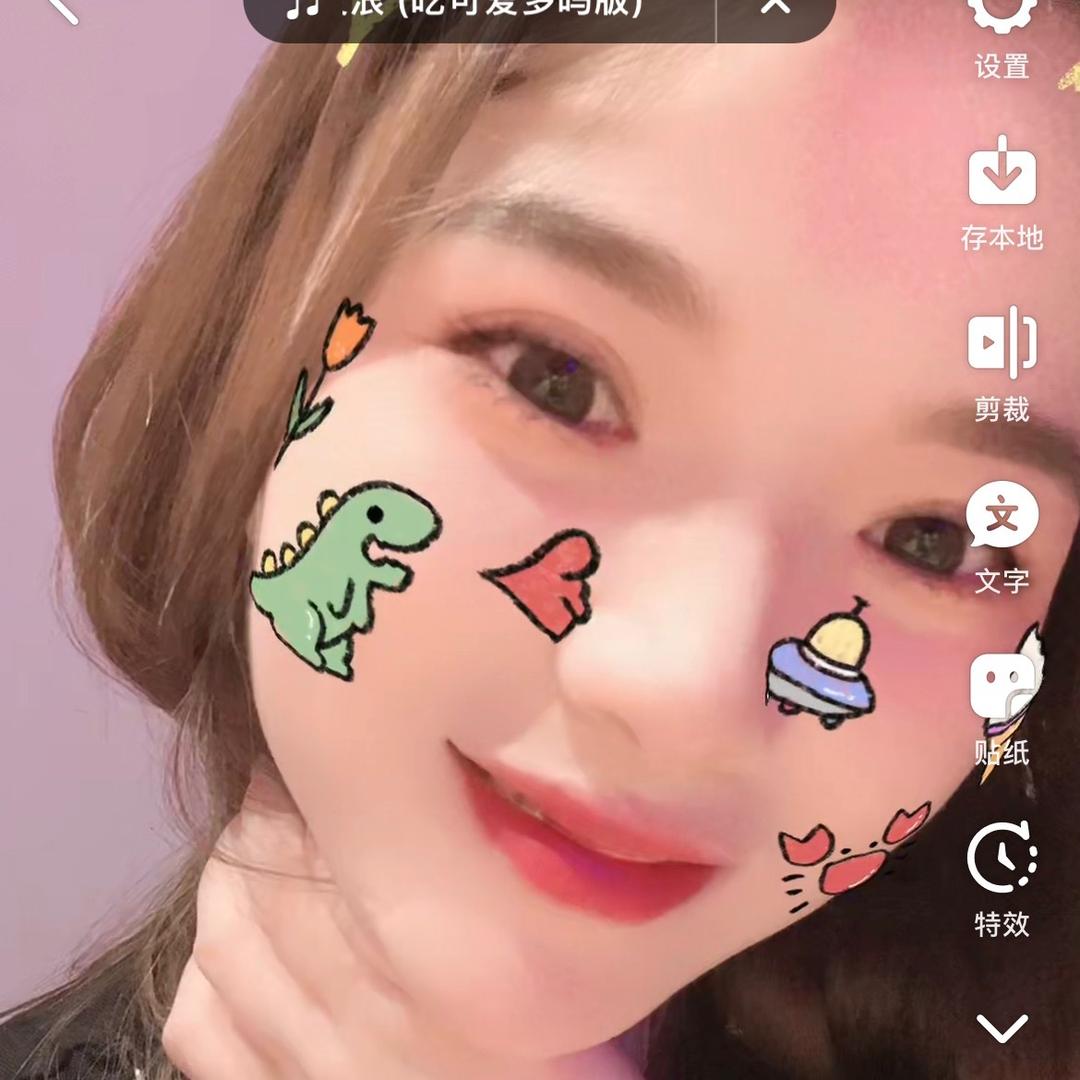This screenshot has width=1080, height=1080.
Task: Remove the selected music with X
Action: [776, 8]
